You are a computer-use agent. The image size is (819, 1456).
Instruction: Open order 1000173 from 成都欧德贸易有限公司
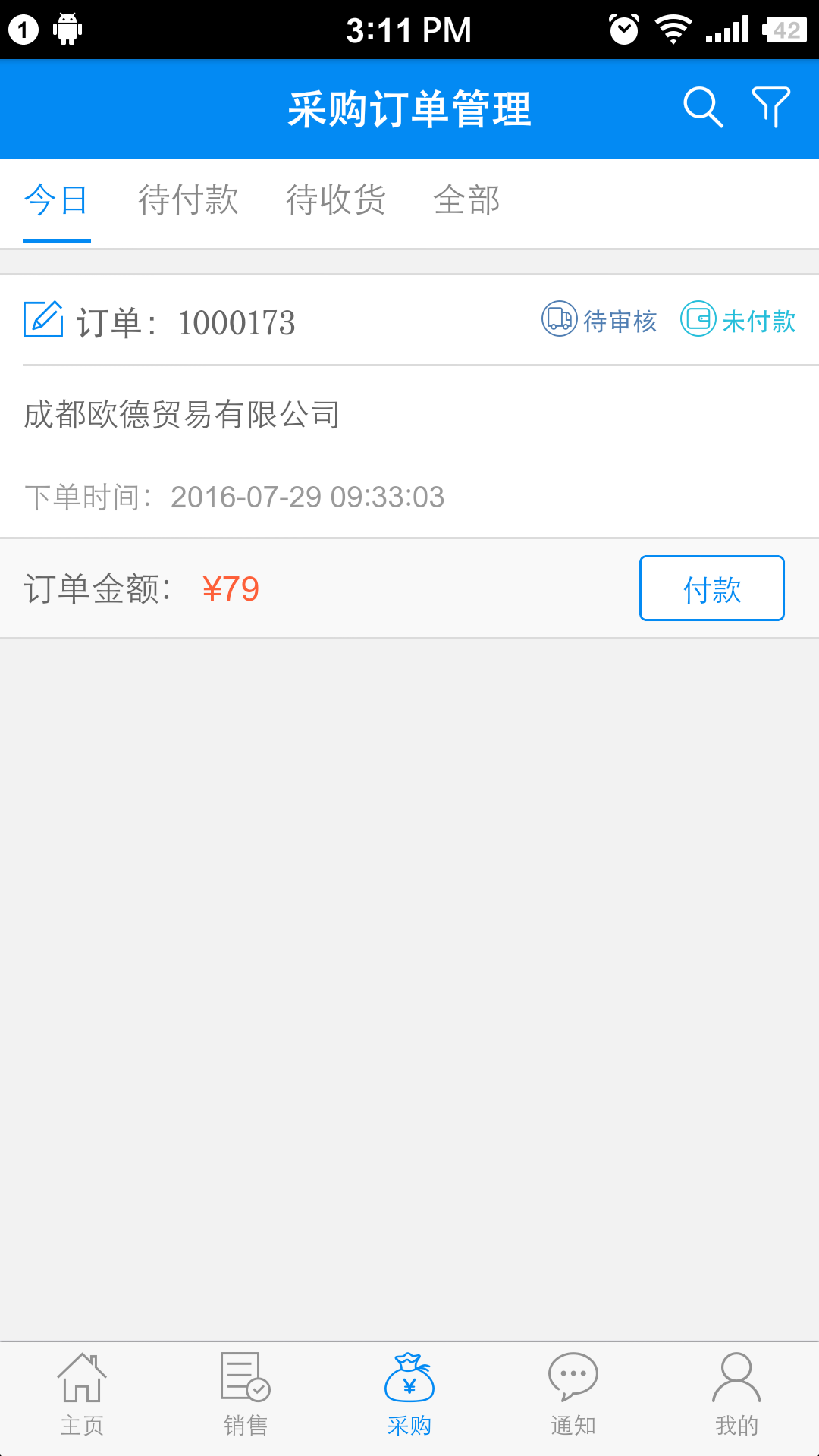pos(409,406)
